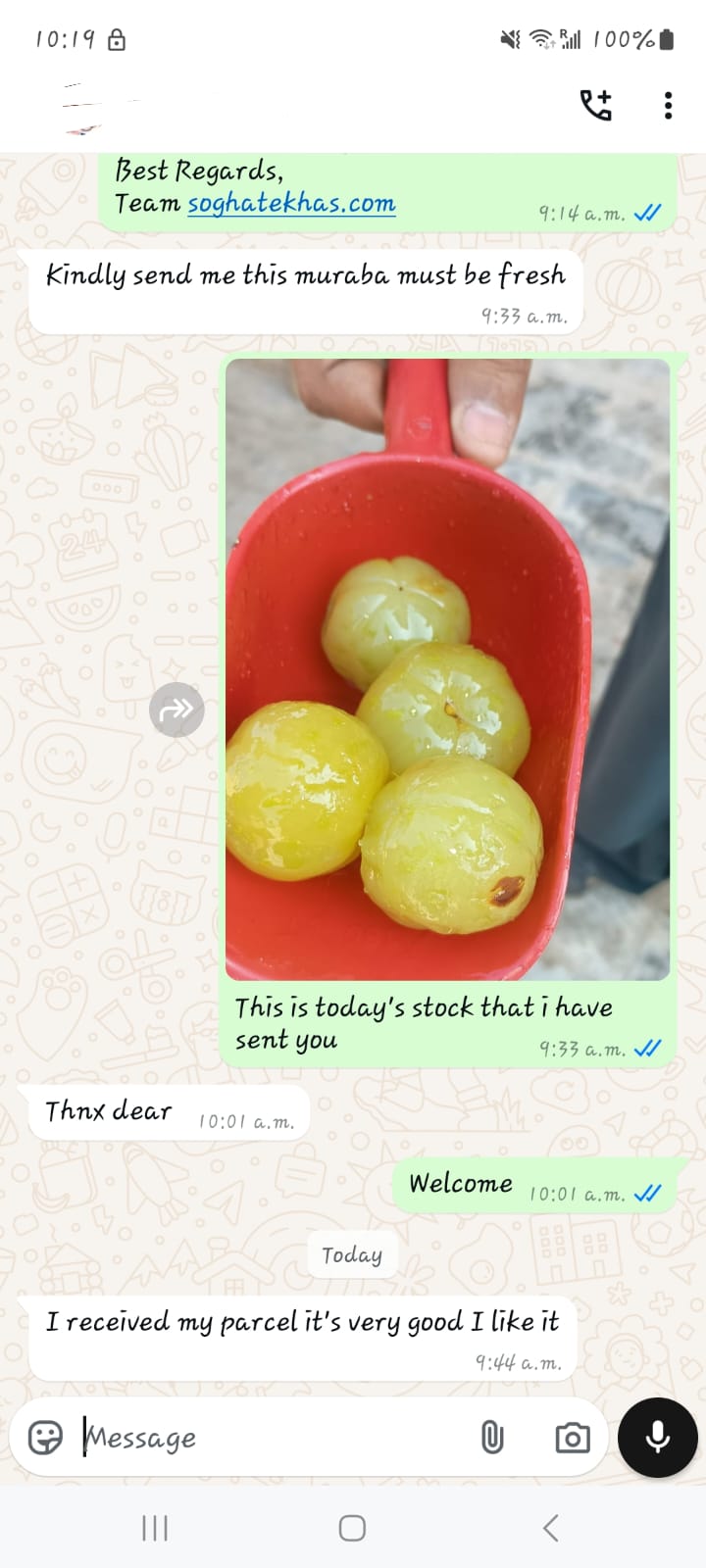
Task: Forward the photo using the arrow icon
Action: click(176, 709)
